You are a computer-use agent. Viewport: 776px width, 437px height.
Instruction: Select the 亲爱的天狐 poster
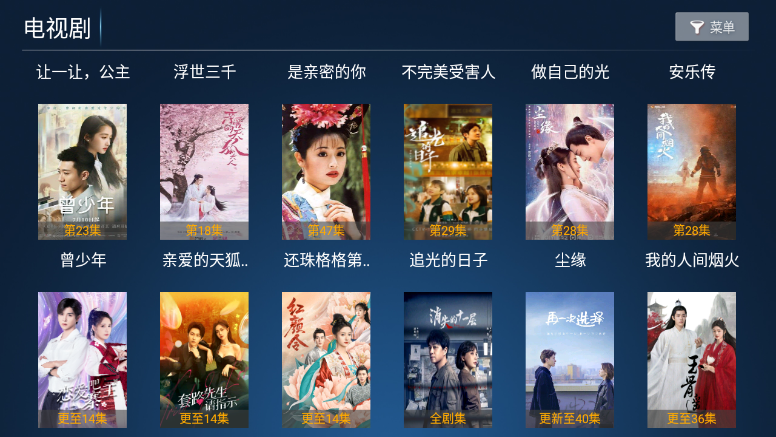204,171
